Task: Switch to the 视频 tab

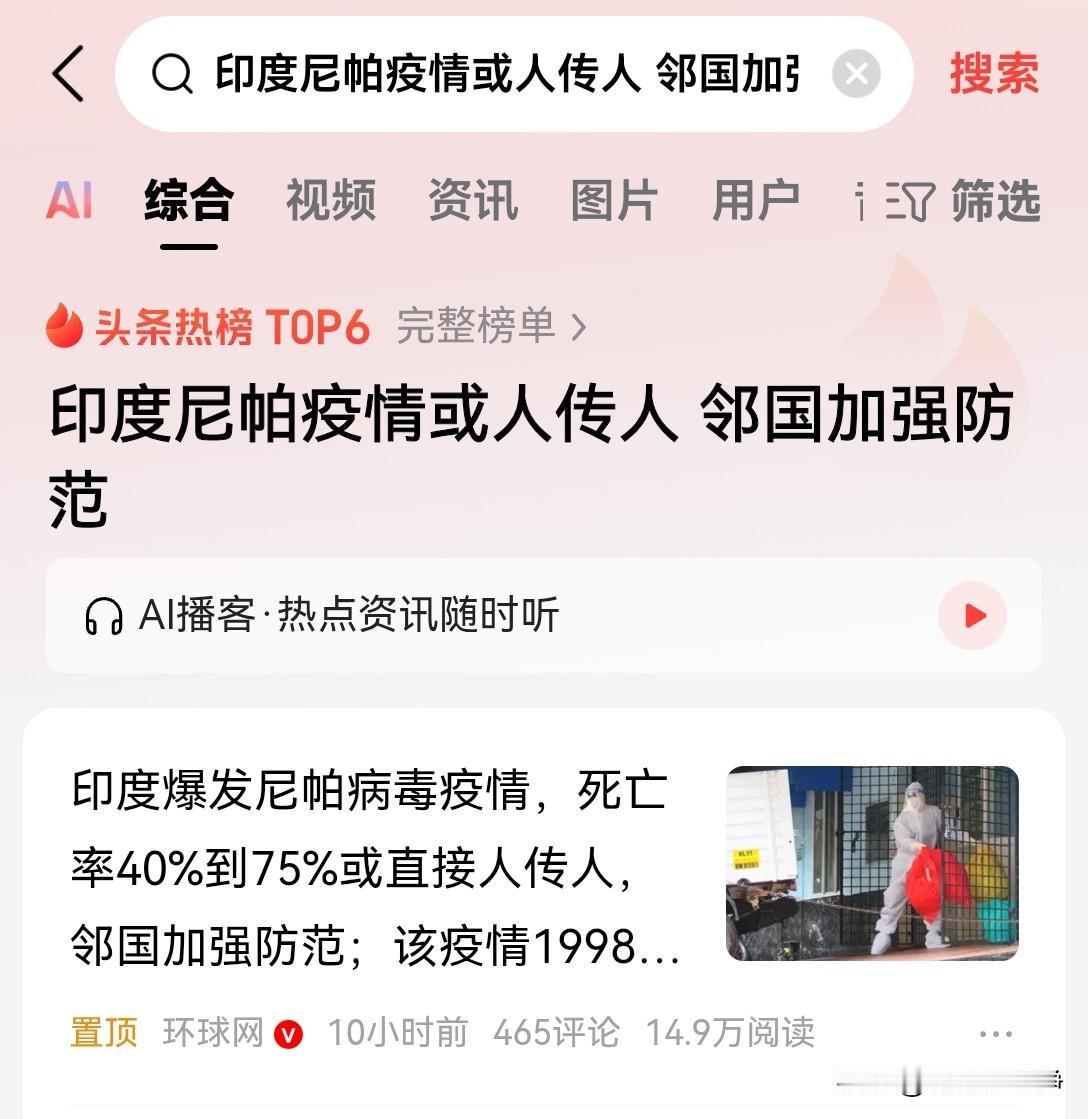Action: (x=330, y=201)
